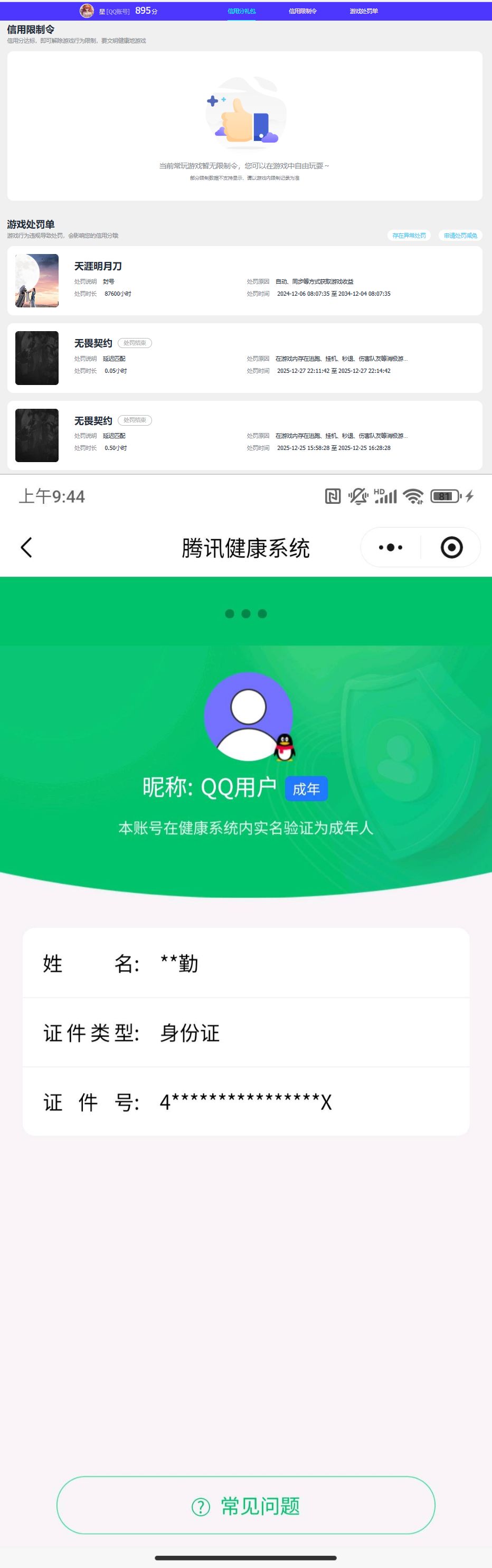Open the 天涯明月刀 punishment record
The height and width of the screenshot is (1568, 492).
click(244, 280)
